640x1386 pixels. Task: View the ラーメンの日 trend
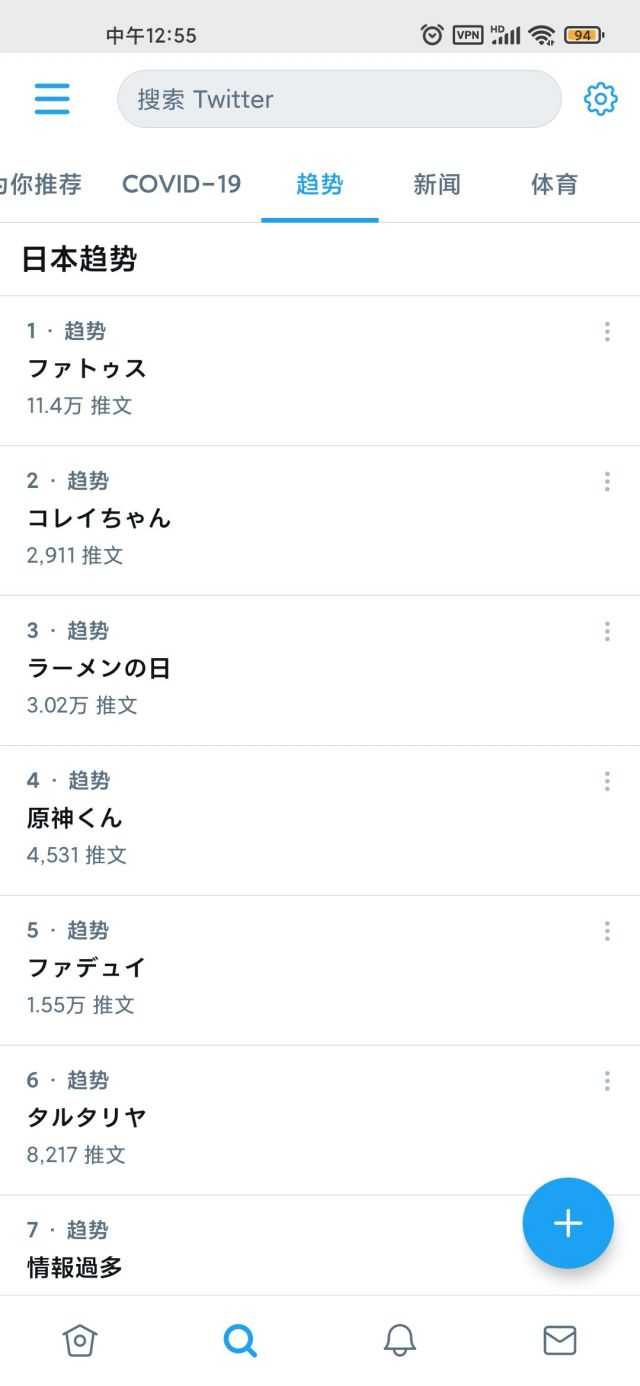point(99,668)
